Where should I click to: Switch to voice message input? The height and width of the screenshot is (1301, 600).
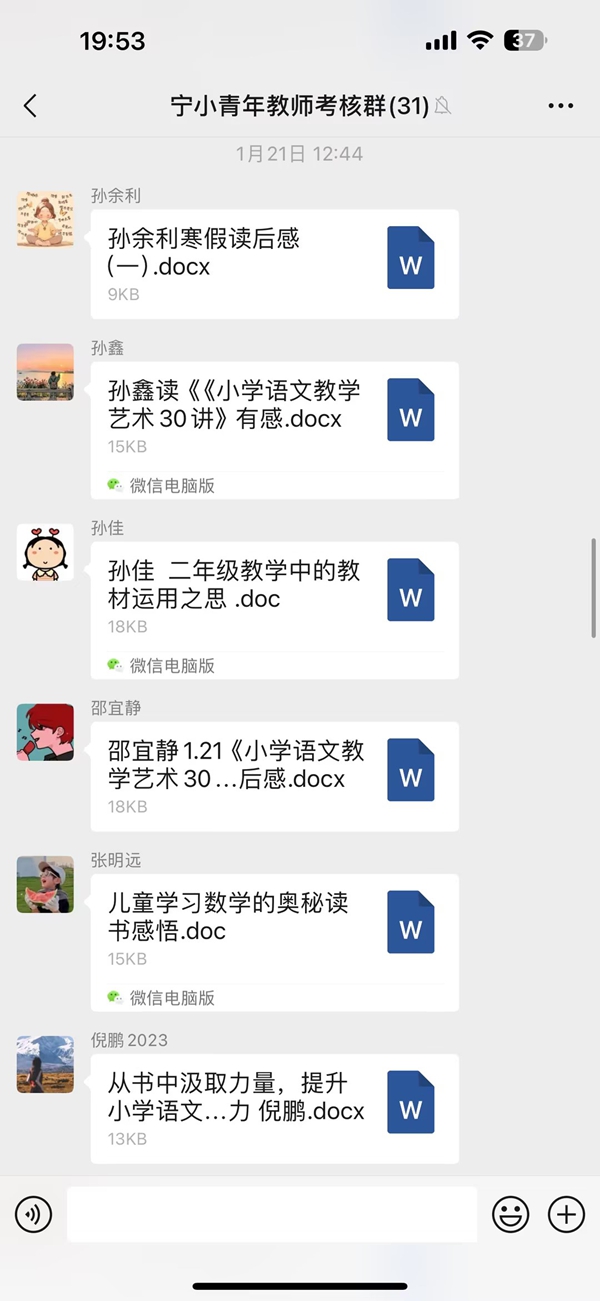click(33, 1214)
